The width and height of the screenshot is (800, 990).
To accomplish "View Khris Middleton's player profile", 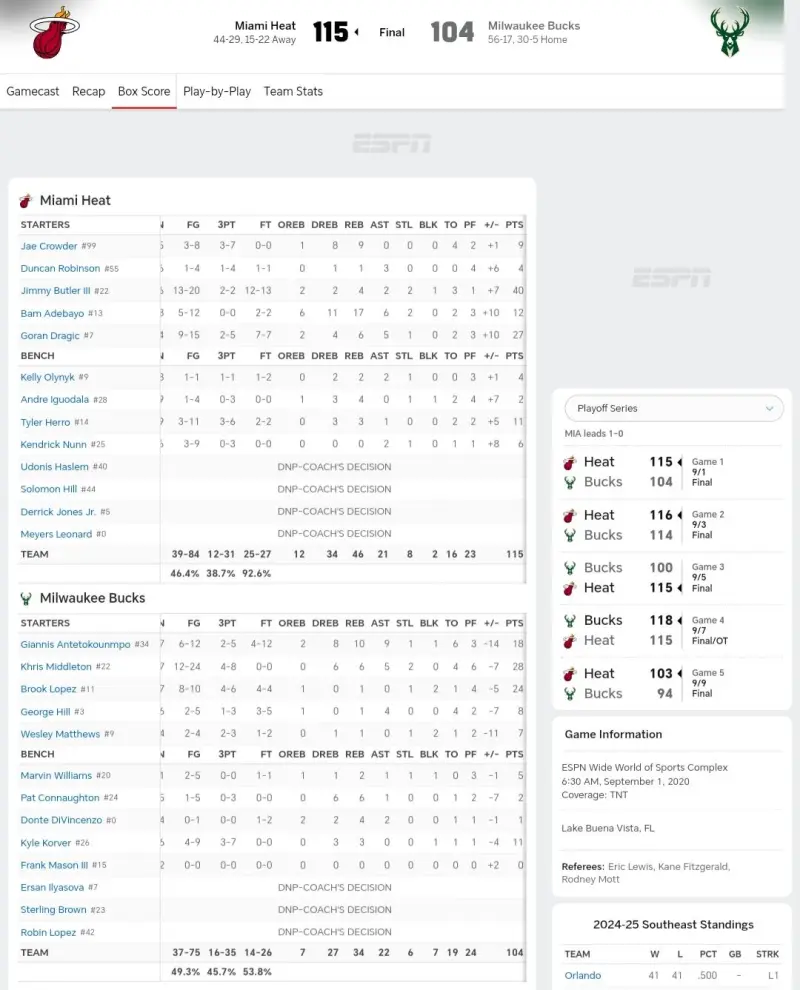I will pos(56,667).
